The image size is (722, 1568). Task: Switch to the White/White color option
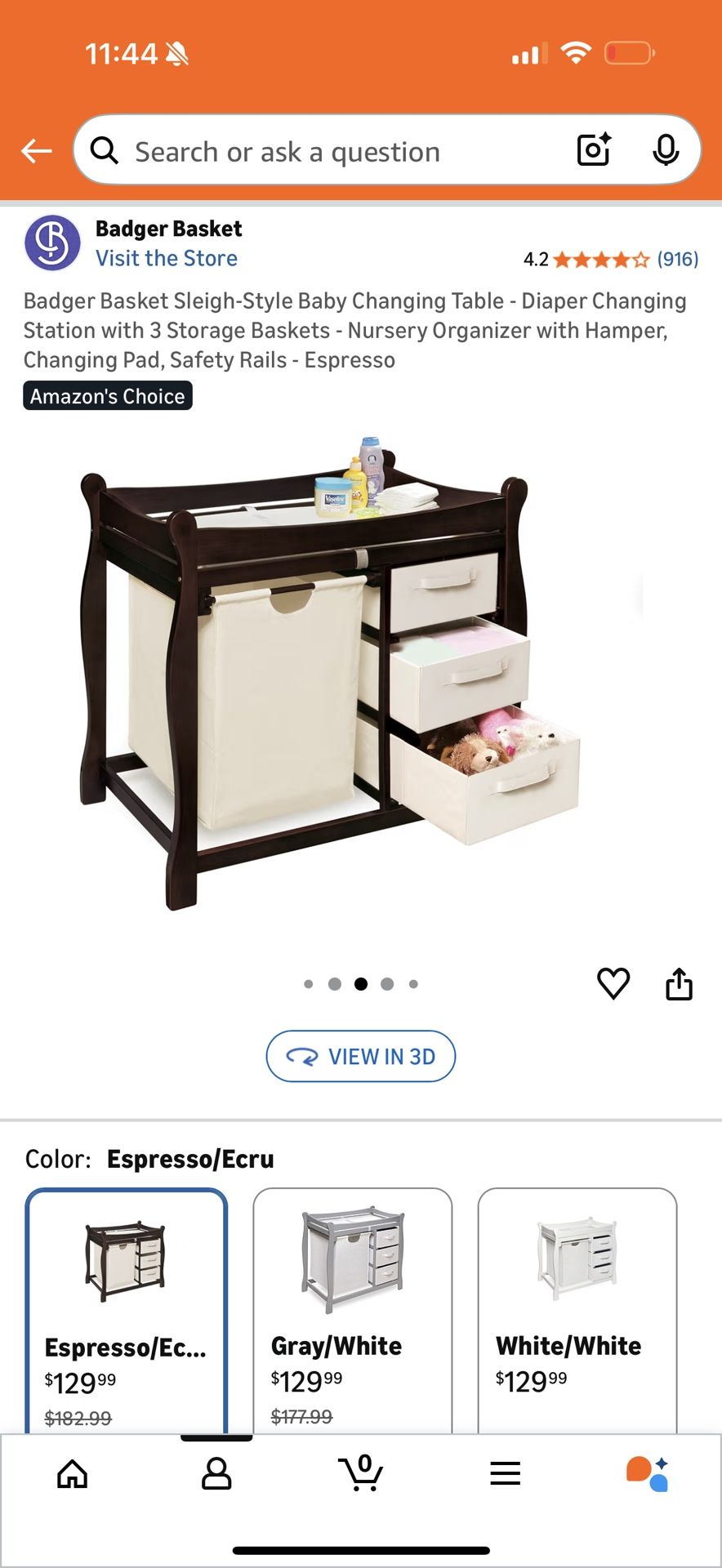pos(577,1290)
